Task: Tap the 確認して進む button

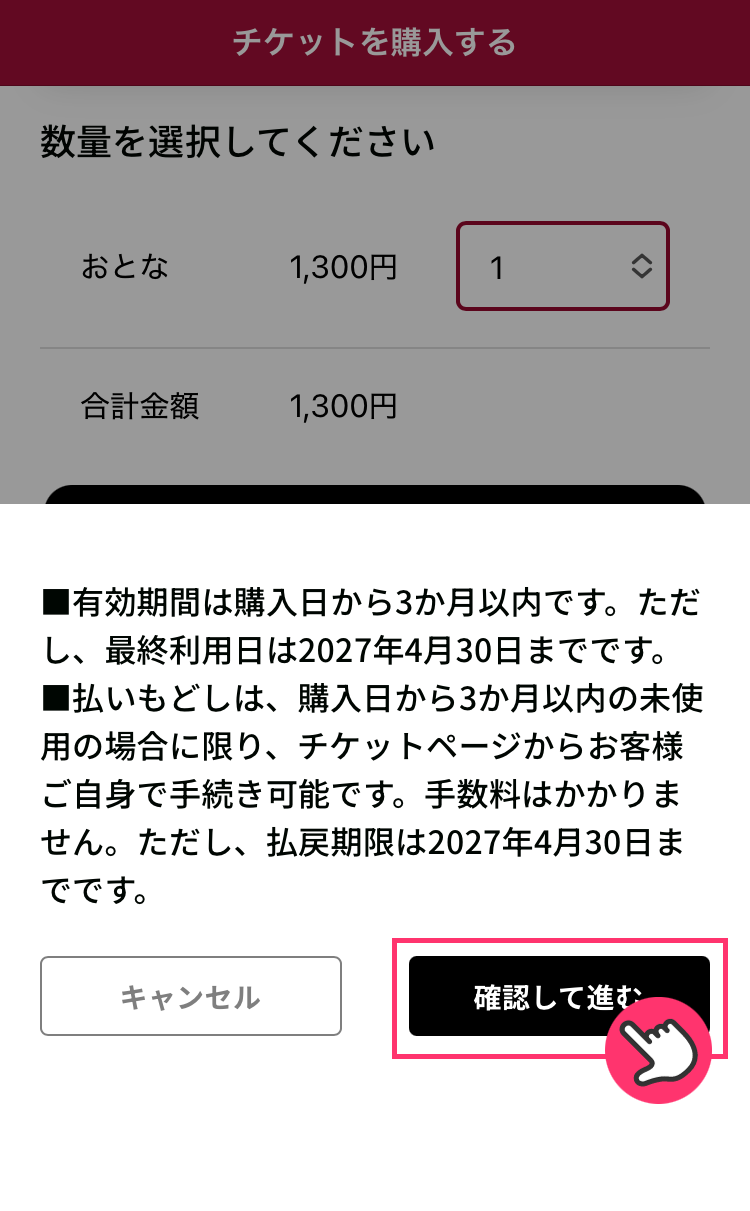Action: tap(540, 996)
